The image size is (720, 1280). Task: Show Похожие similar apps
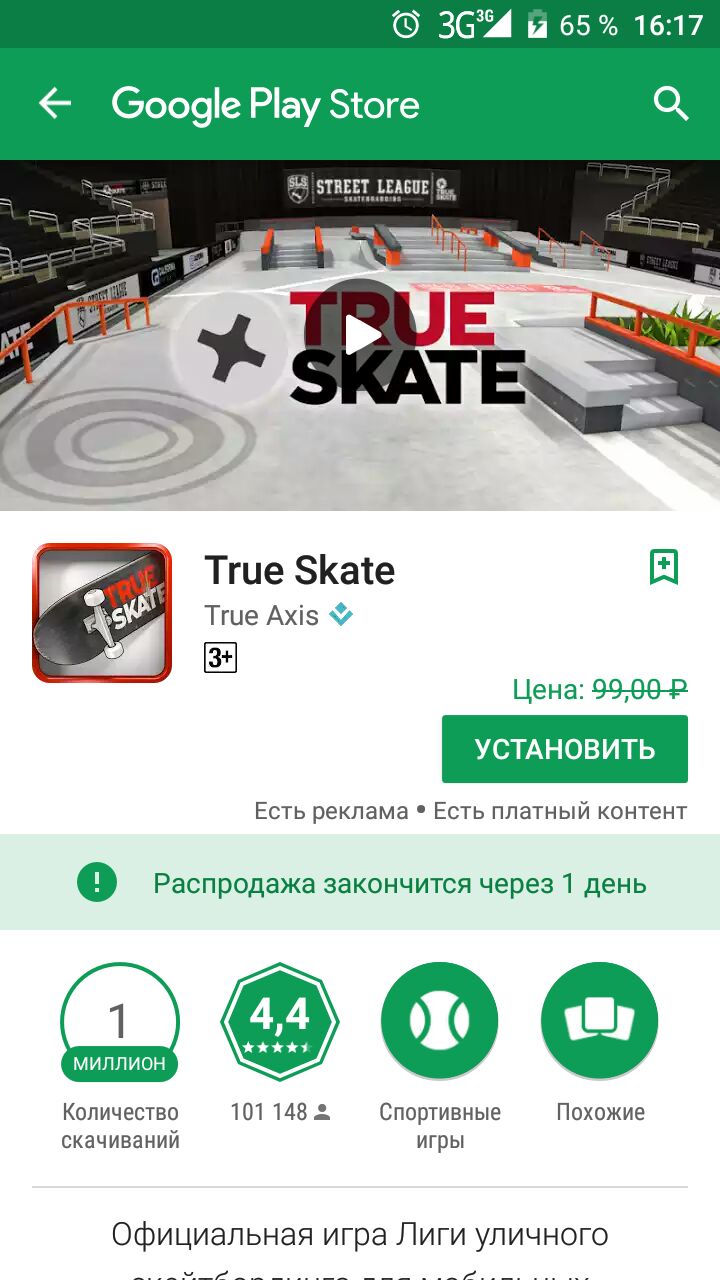pyautogui.click(x=600, y=1021)
